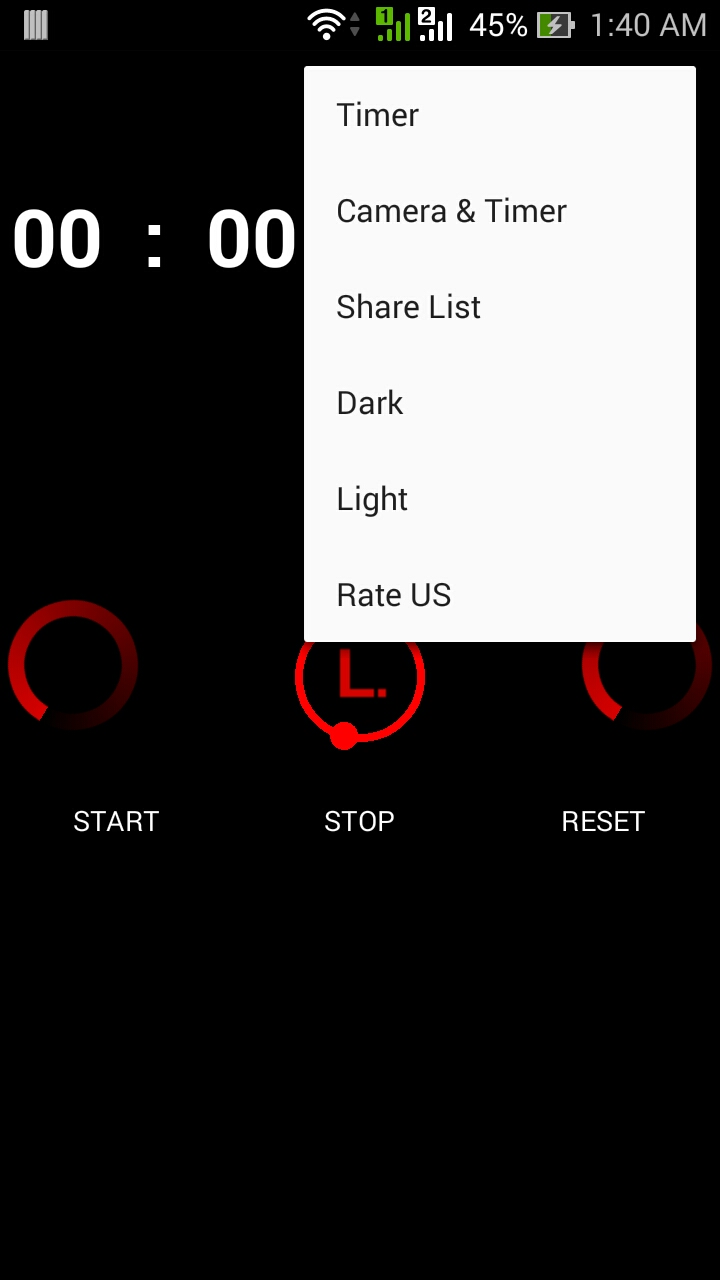Tap the RESET button label
The image size is (720, 1280).
click(x=603, y=820)
